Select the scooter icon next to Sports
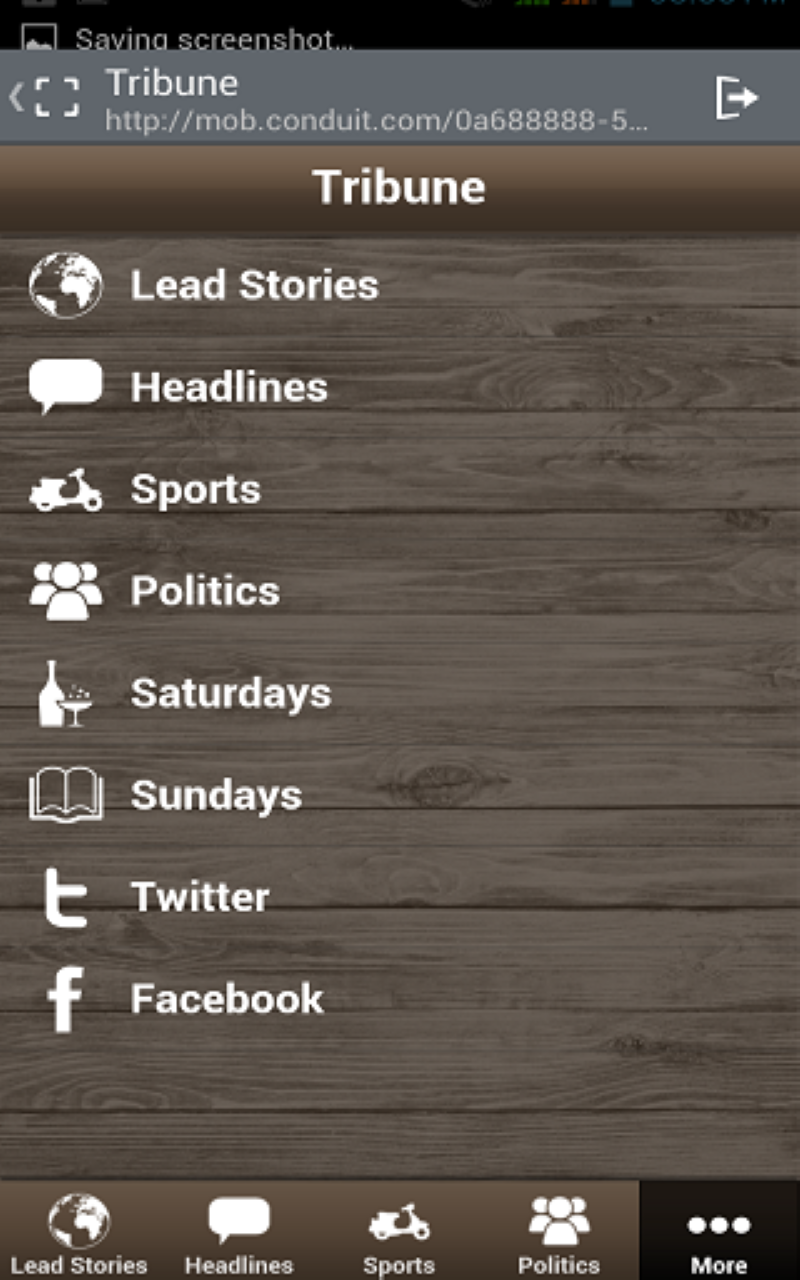This screenshot has width=800, height=1280. tap(66, 488)
